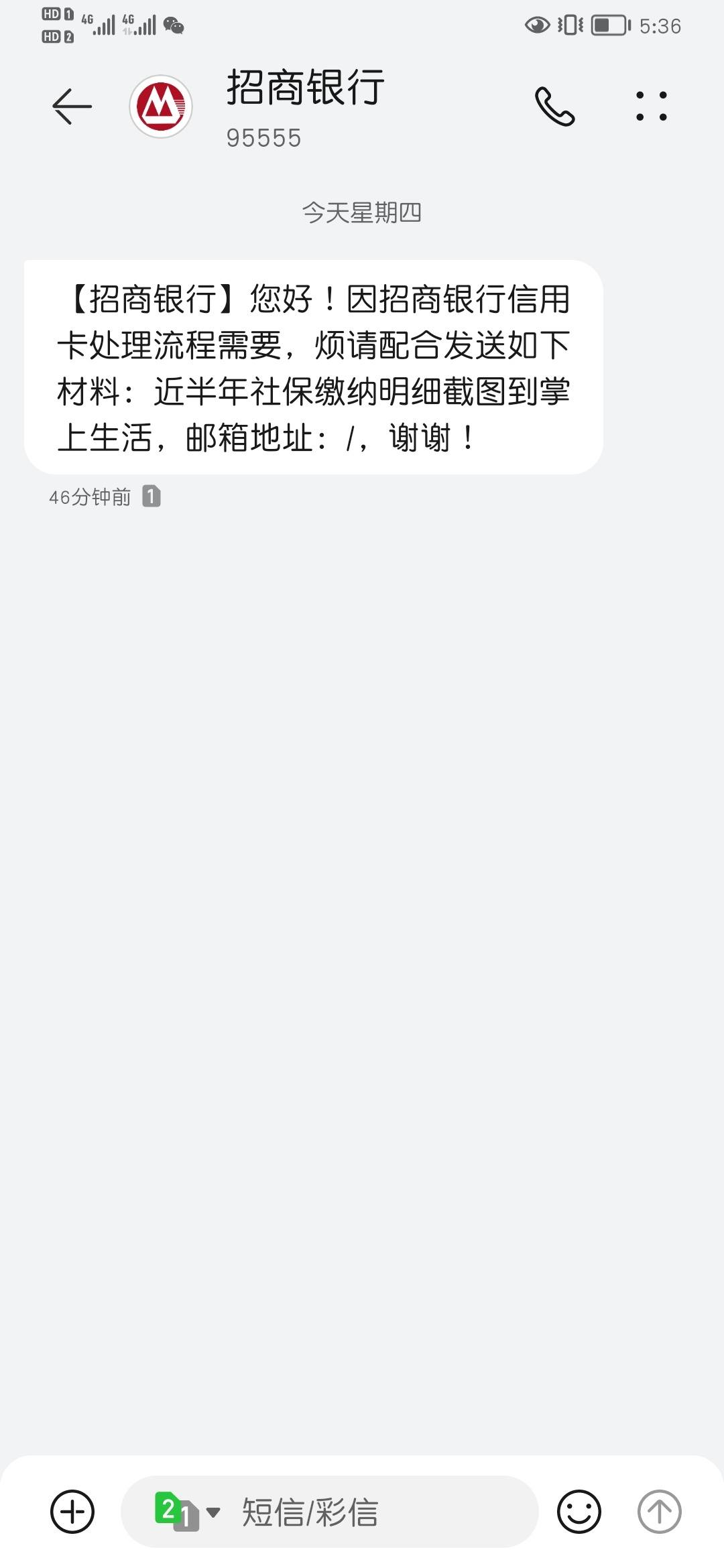Send the message with the up-arrow button
This screenshot has width=724, height=1568.
coord(659,1512)
